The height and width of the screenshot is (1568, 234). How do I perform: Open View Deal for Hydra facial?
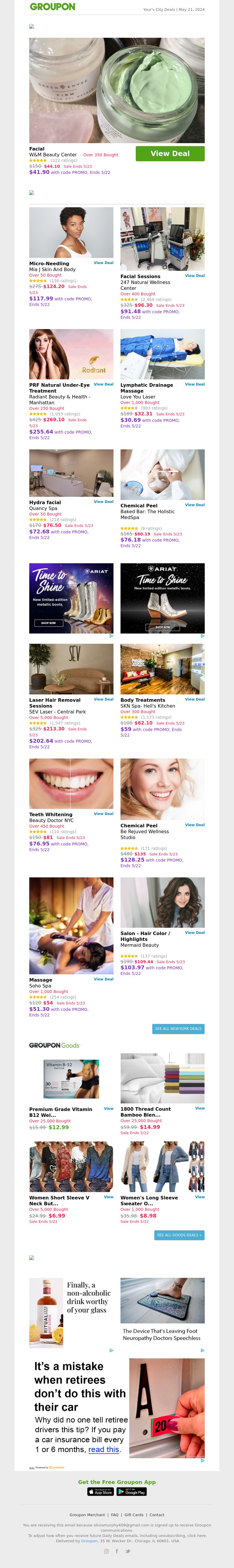point(103,502)
